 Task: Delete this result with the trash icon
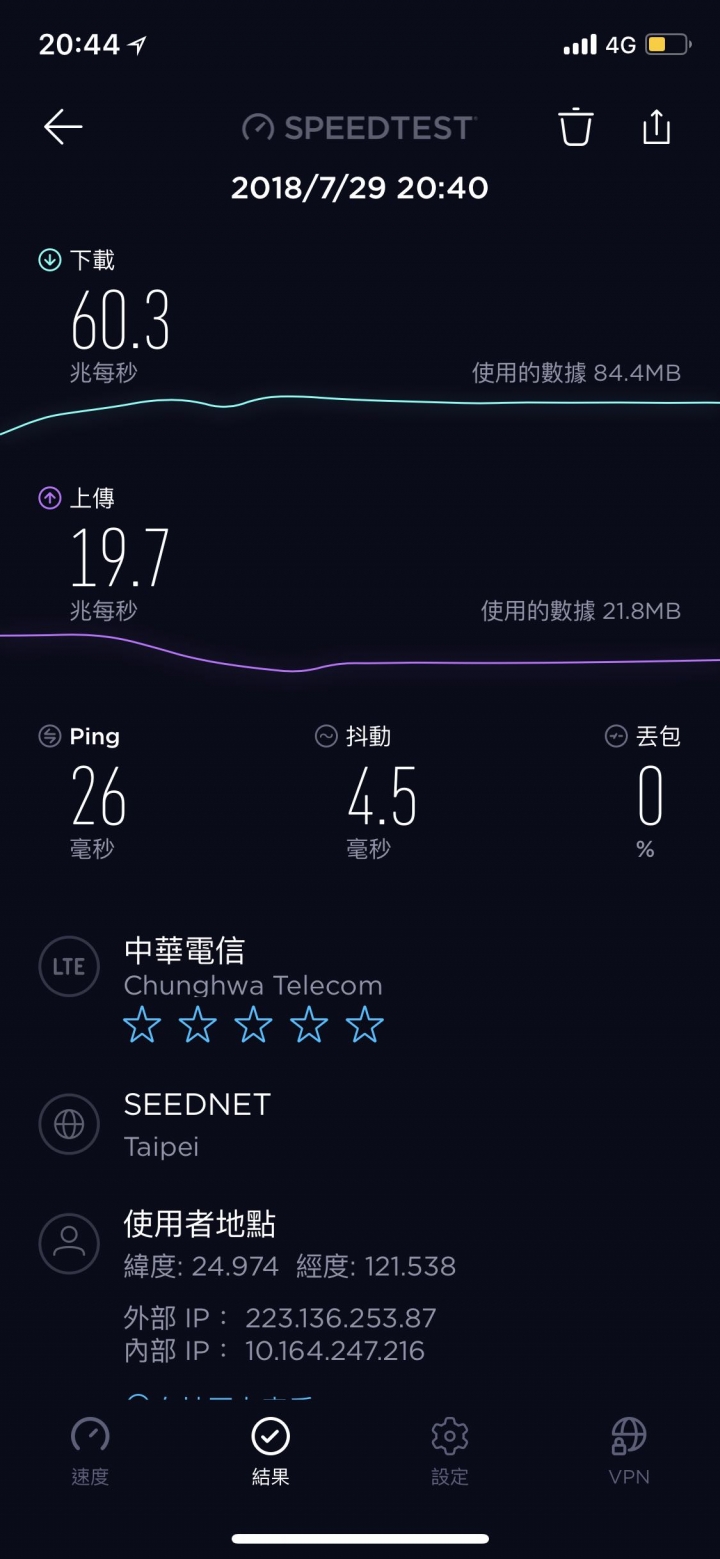pyautogui.click(x=576, y=127)
